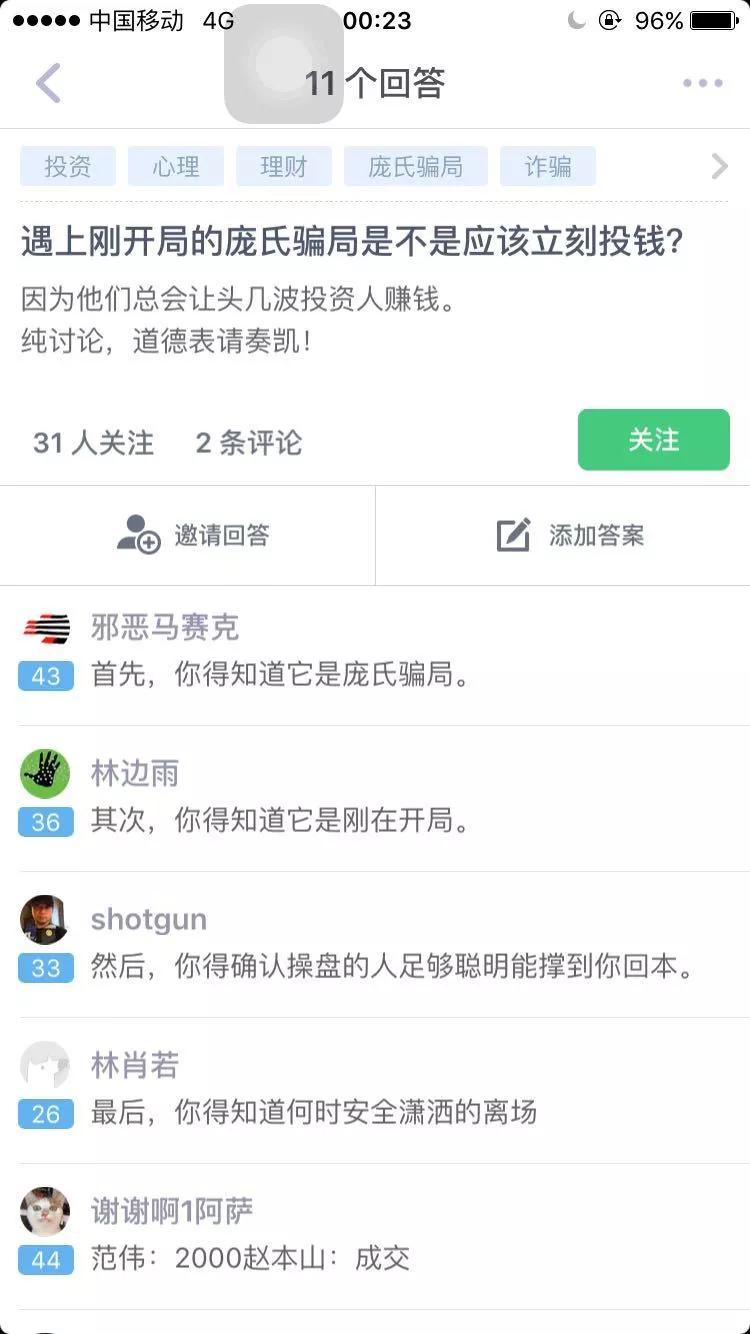Tap the 理财 topic chip
This screenshot has width=750, height=1334.
(284, 167)
